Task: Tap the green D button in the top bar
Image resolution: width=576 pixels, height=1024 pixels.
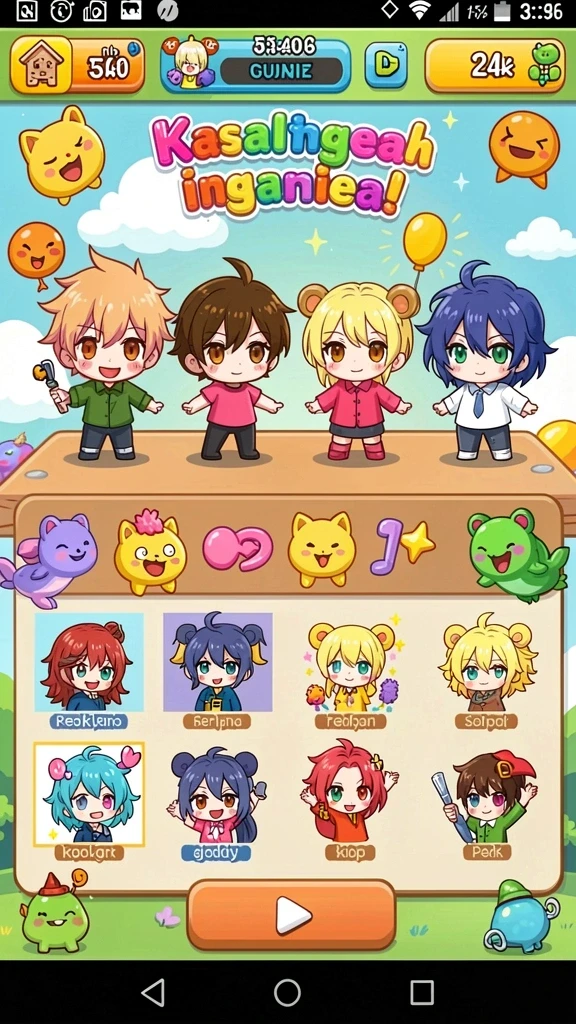Action: click(385, 65)
